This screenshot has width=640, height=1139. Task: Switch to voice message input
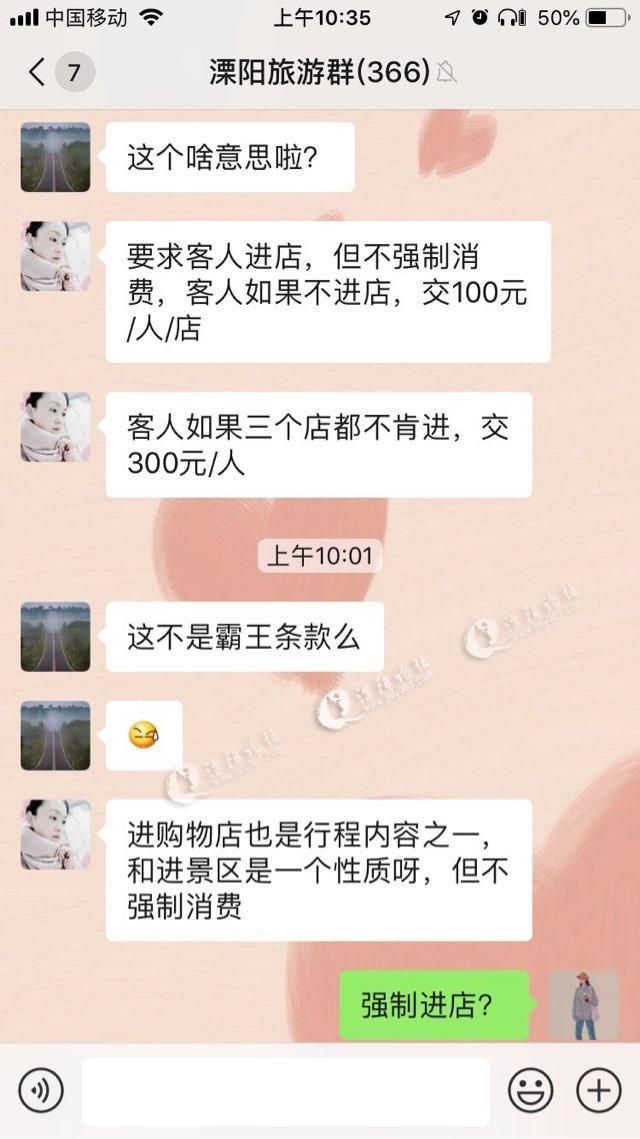click(x=40, y=1090)
